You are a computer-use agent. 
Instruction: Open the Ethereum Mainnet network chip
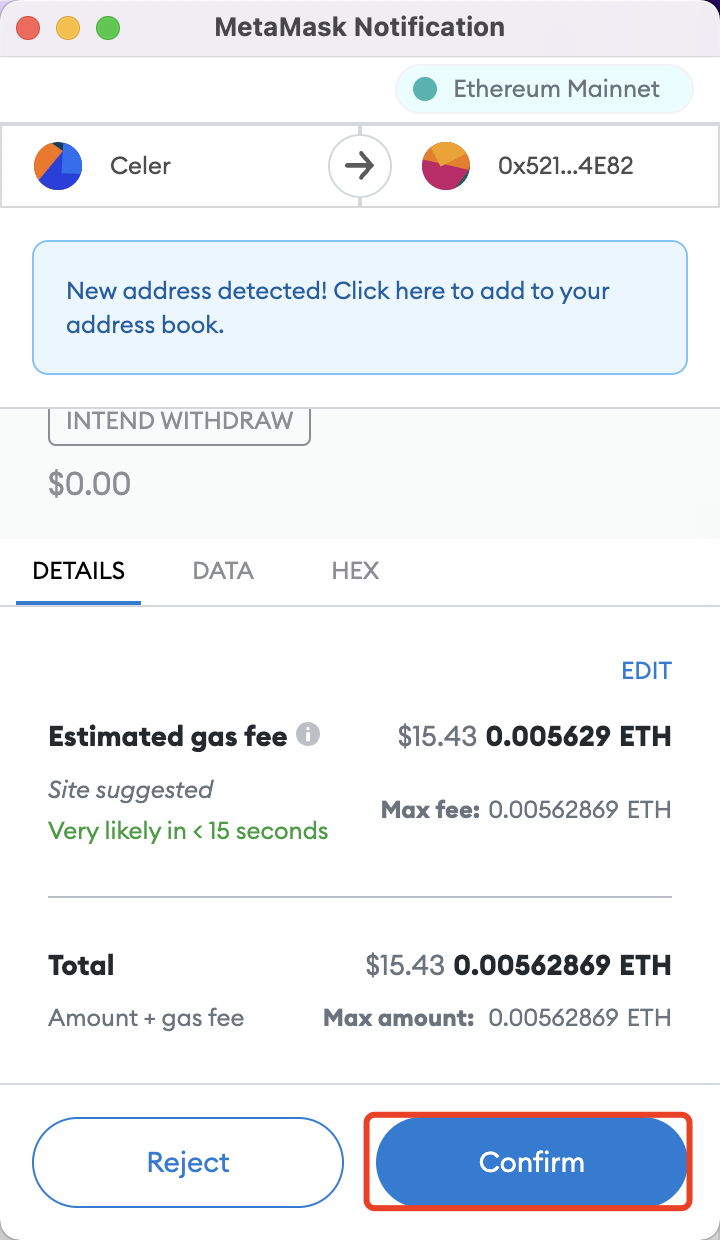pyautogui.click(x=544, y=89)
